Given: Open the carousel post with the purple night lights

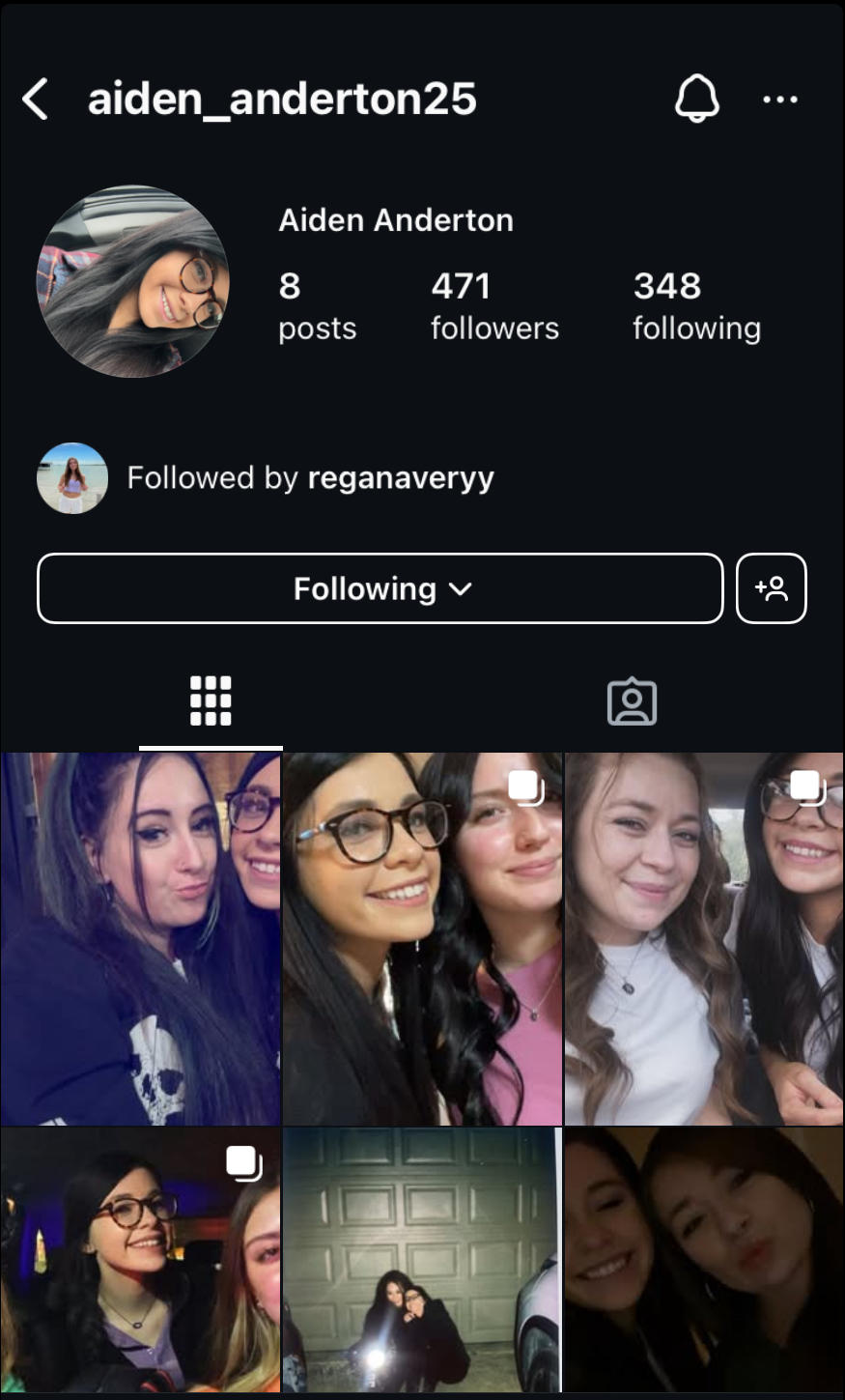Looking at the screenshot, I should (140, 1260).
